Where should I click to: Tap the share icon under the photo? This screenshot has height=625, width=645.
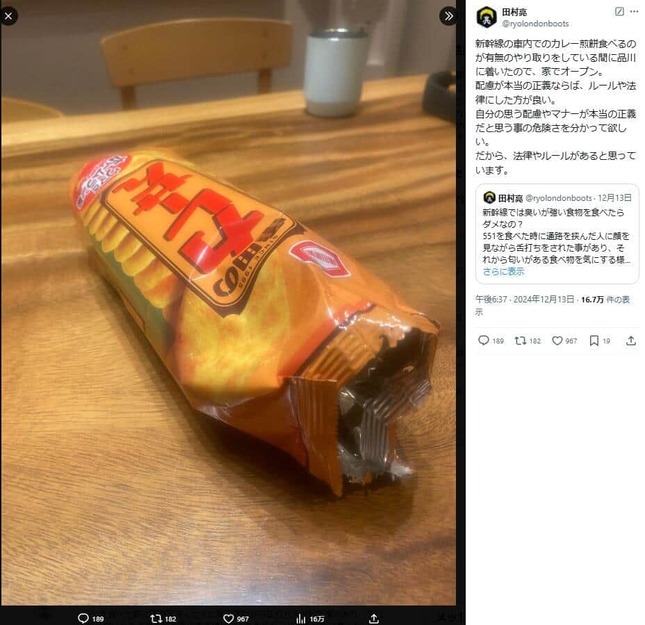374,618
